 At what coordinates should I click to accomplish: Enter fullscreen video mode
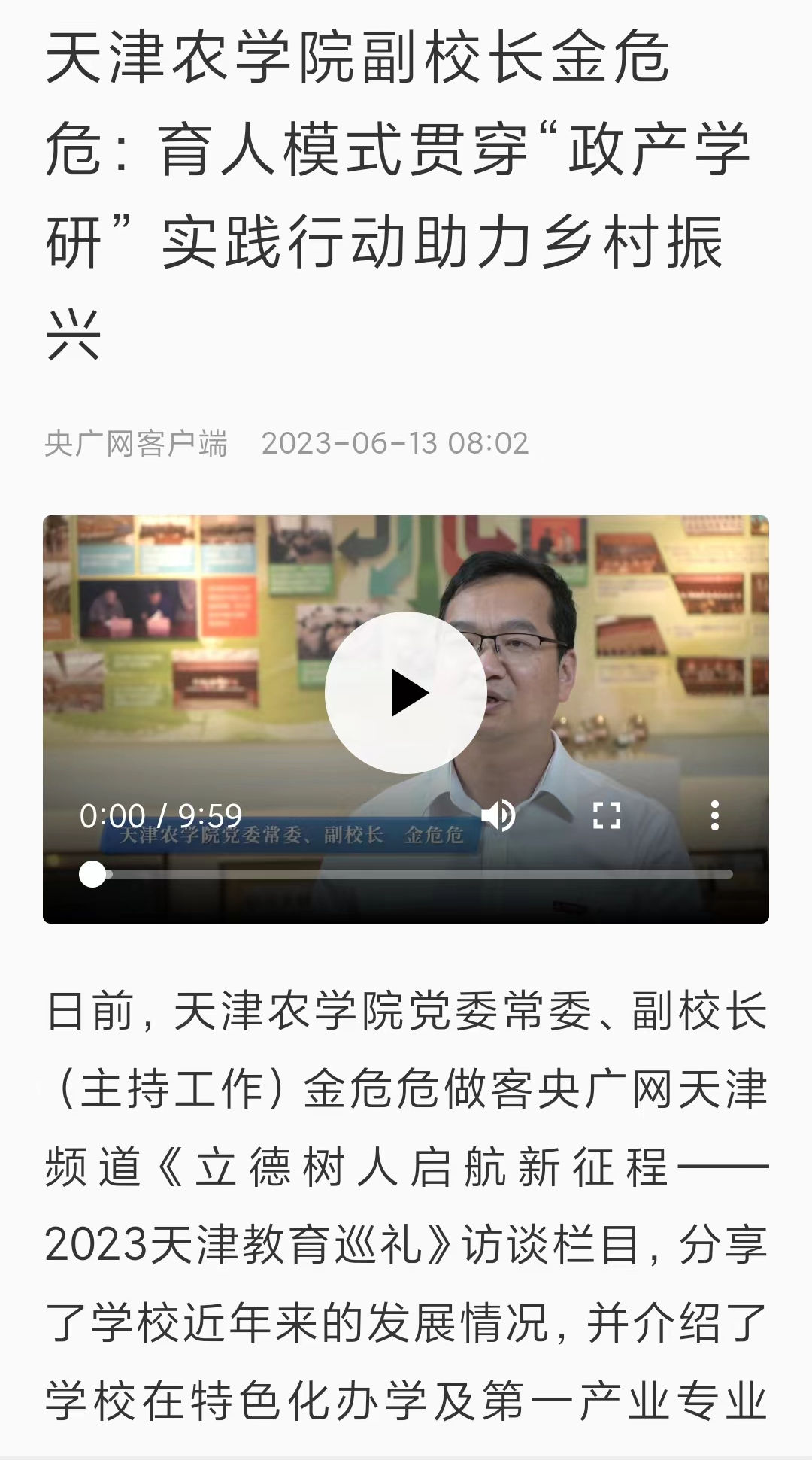(606, 815)
